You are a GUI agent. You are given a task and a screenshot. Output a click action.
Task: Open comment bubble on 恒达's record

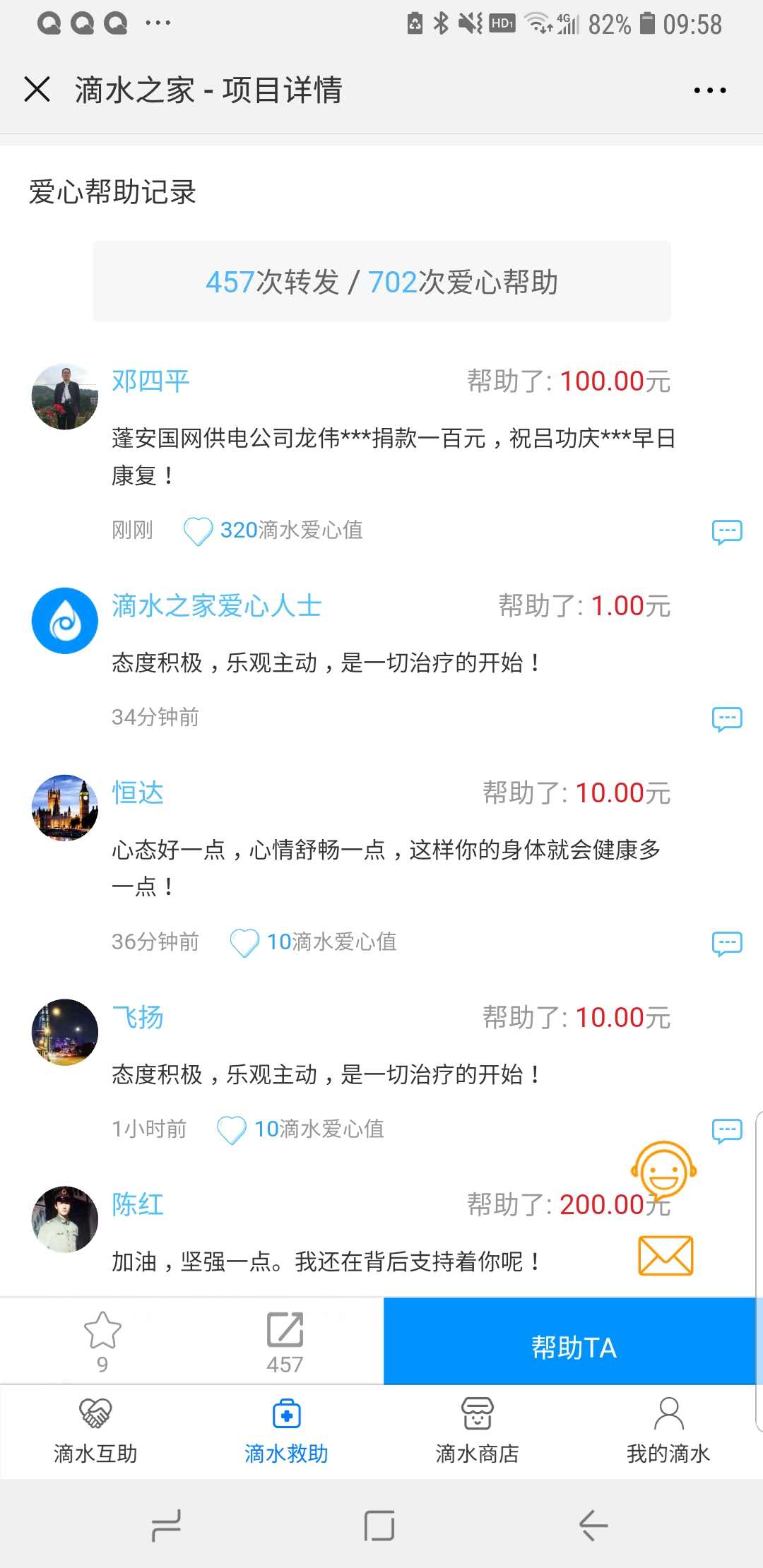[726, 943]
